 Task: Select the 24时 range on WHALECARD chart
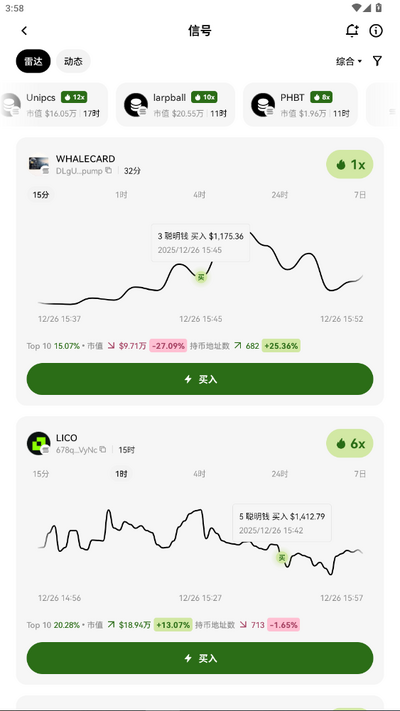(280, 195)
